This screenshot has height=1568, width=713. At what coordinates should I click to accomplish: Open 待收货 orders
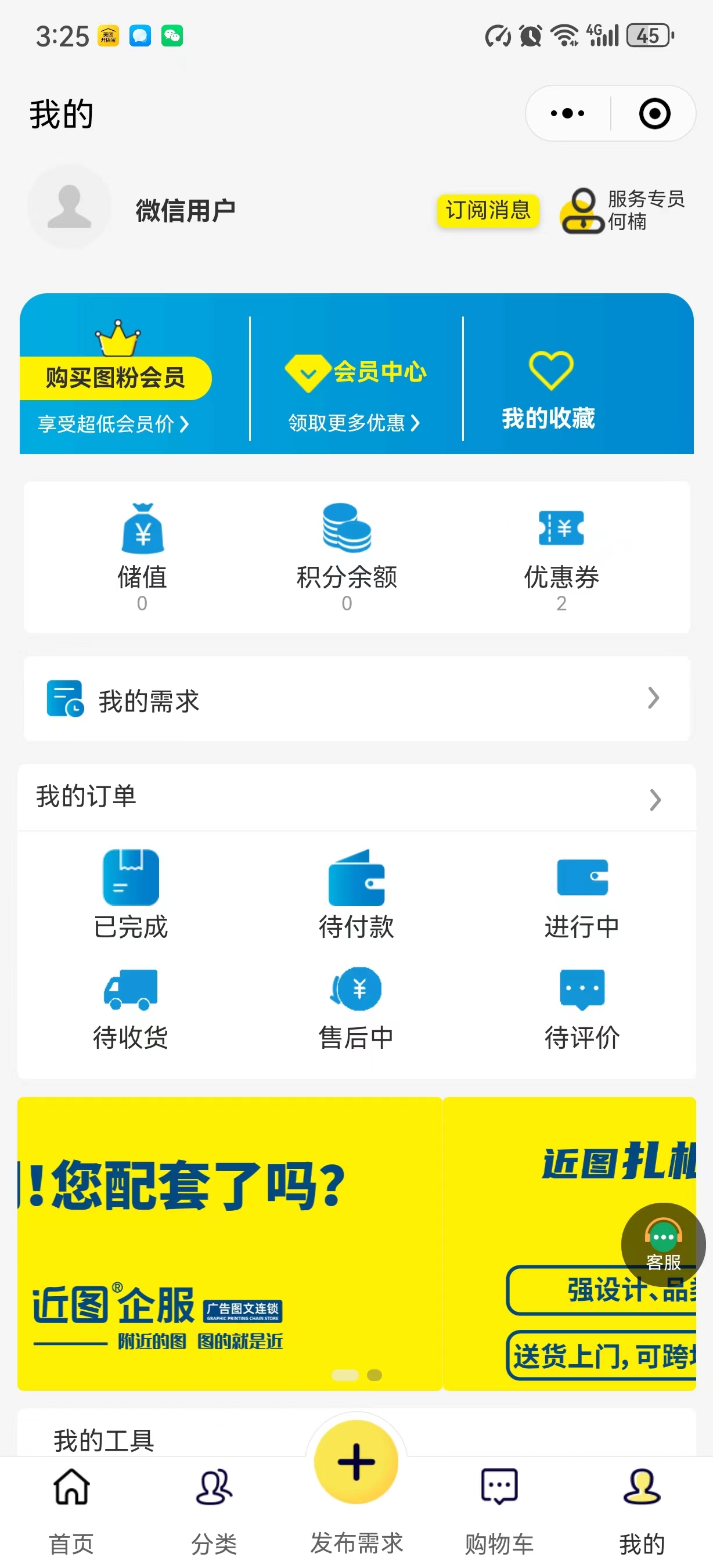click(x=131, y=1008)
